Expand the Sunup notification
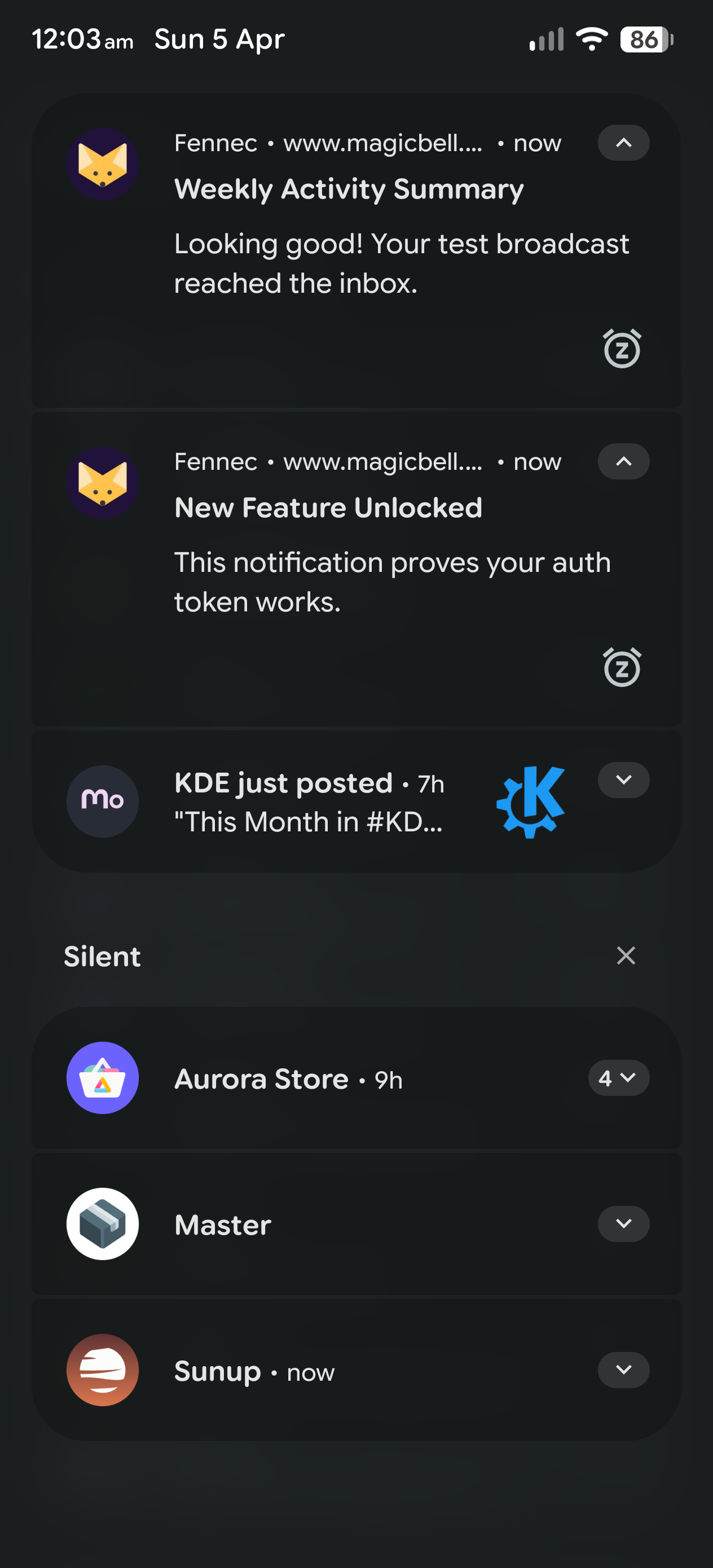 pos(623,1369)
